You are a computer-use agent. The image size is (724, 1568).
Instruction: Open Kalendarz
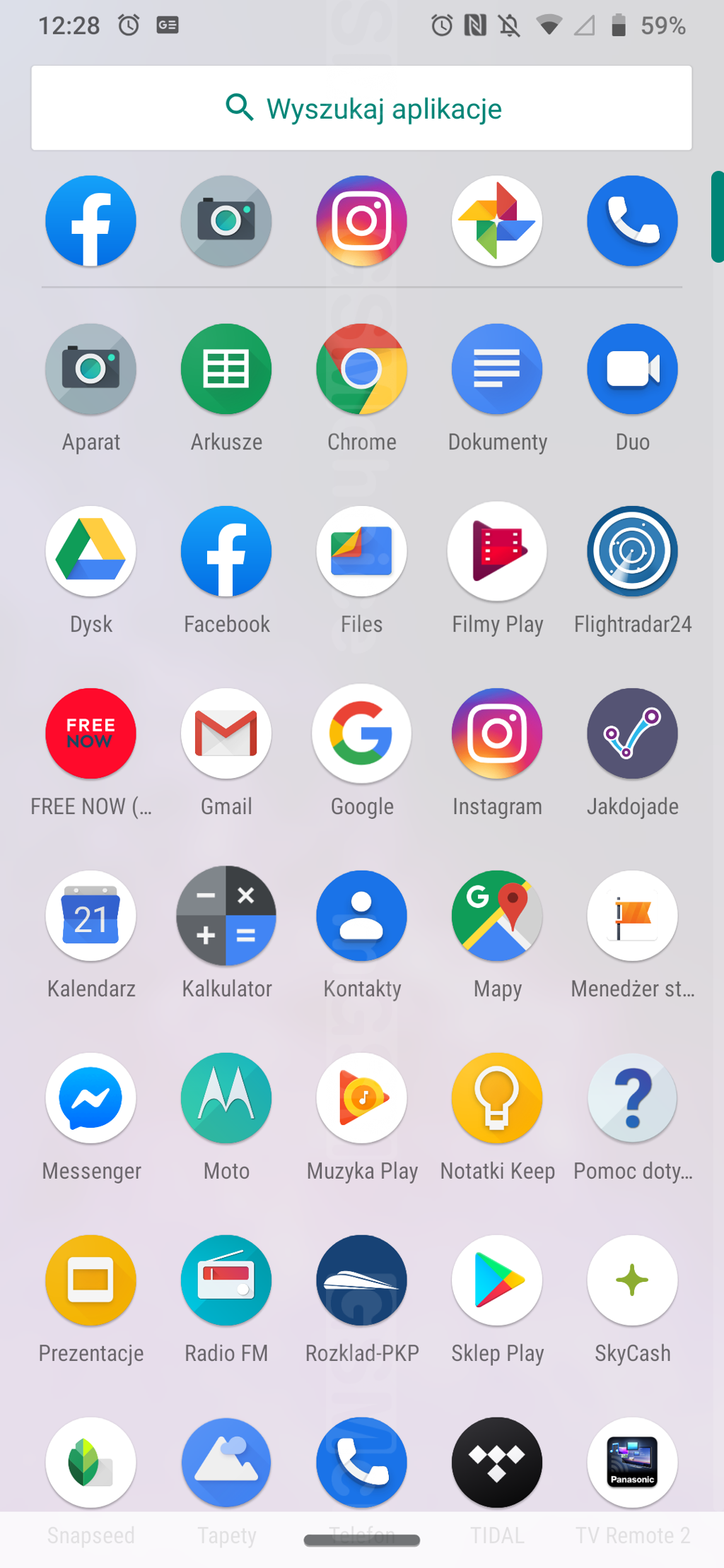point(90,916)
